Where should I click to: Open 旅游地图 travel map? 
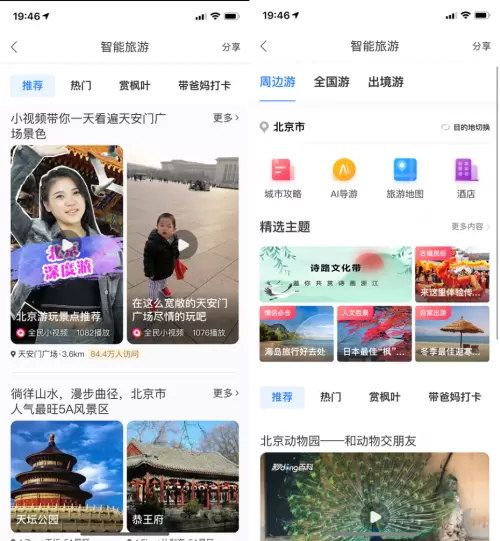pyautogui.click(x=405, y=178)
